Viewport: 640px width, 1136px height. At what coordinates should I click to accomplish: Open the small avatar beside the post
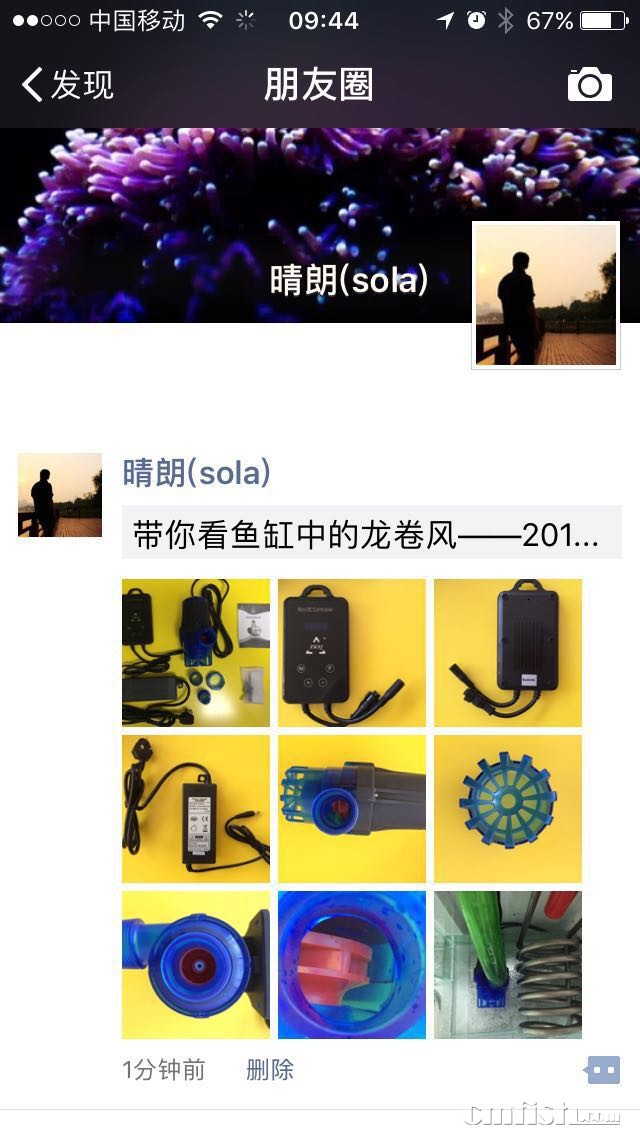(60, 495)
